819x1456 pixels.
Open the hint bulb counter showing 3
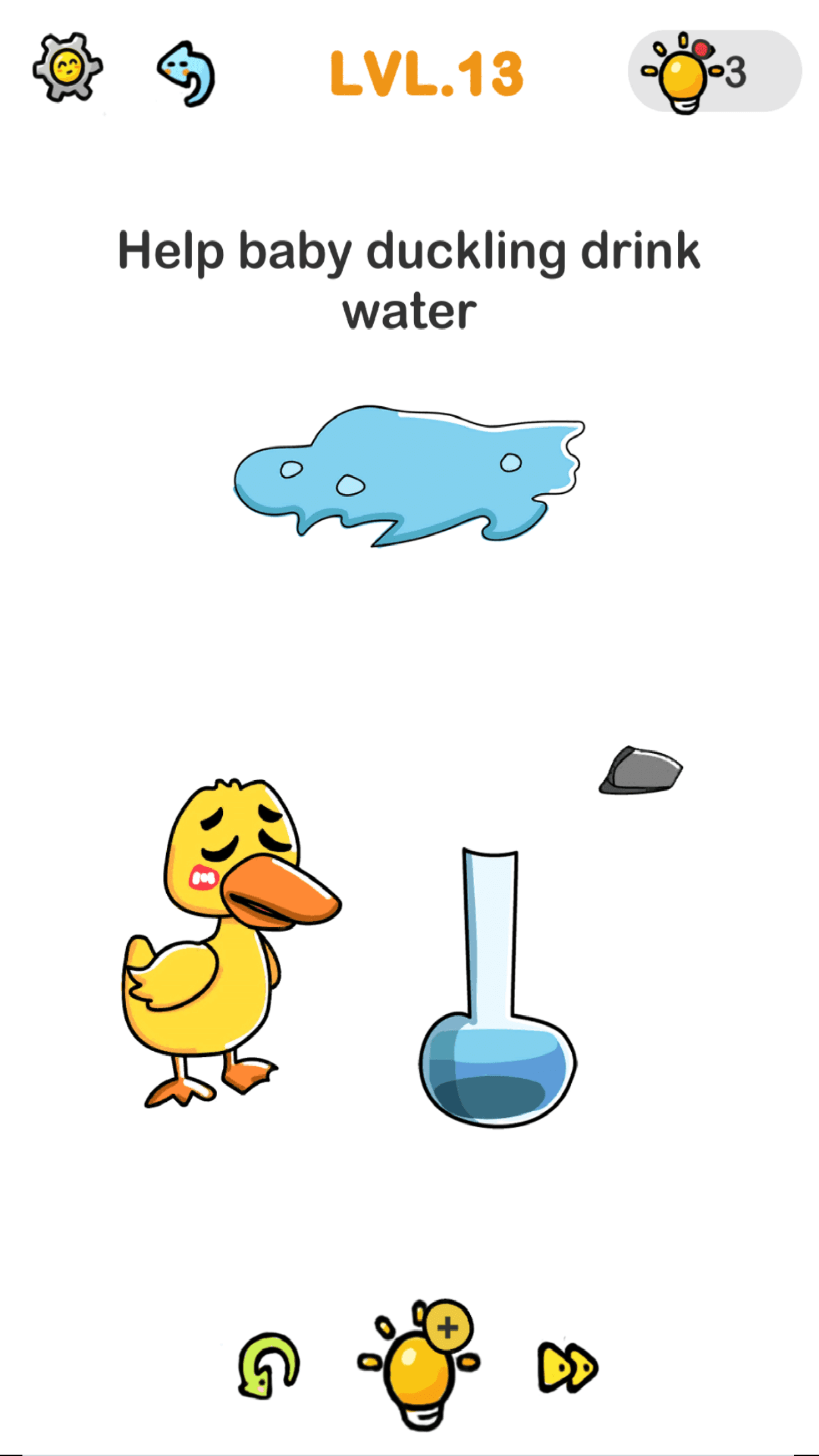pyautogui.click(x=713, y=71)
